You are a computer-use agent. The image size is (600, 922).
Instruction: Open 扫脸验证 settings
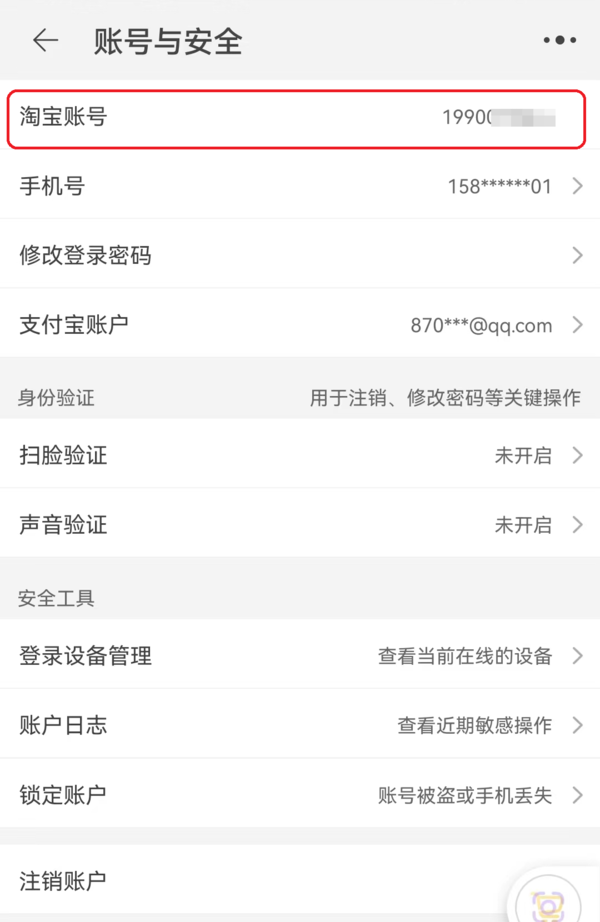coord(300,456)
